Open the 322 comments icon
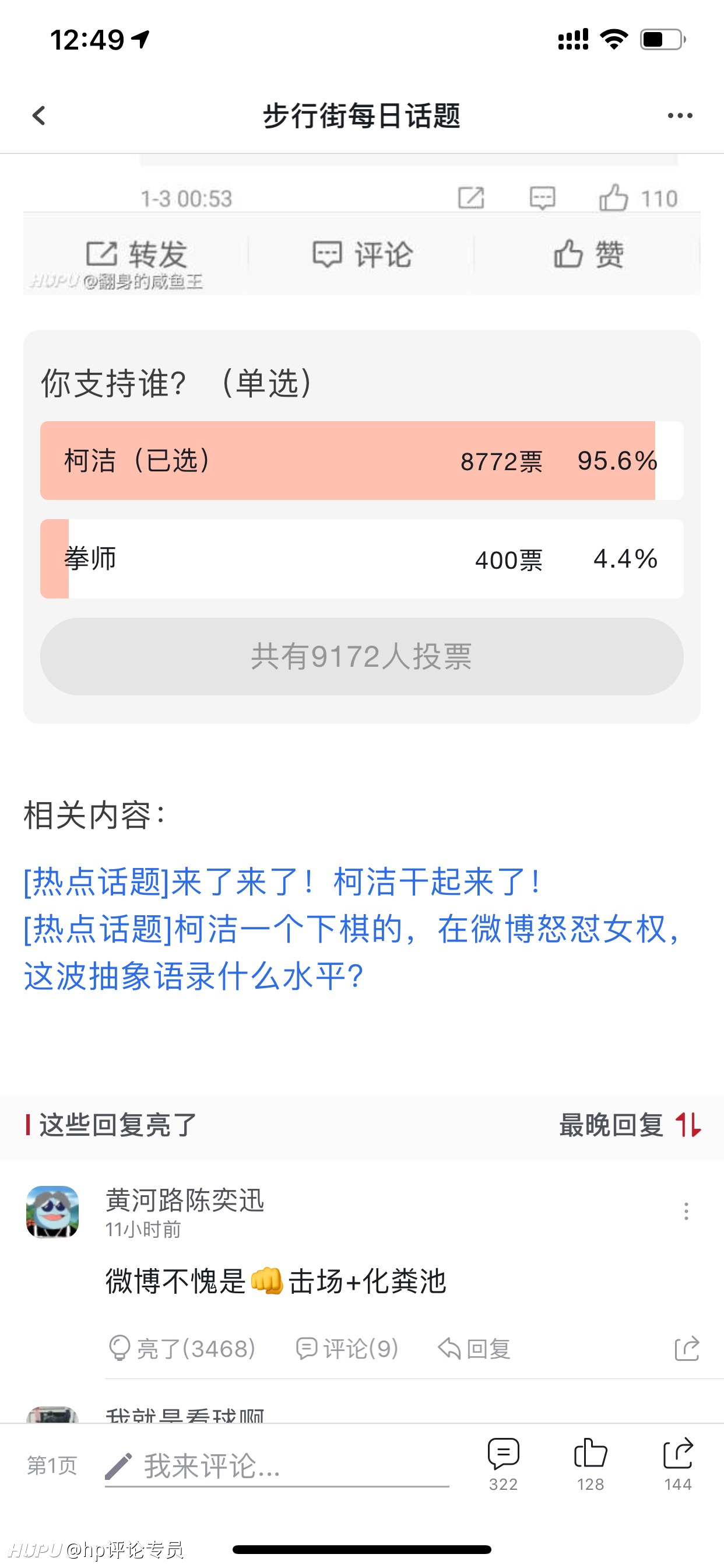Screen dimensions: 724x1568 503,1464
